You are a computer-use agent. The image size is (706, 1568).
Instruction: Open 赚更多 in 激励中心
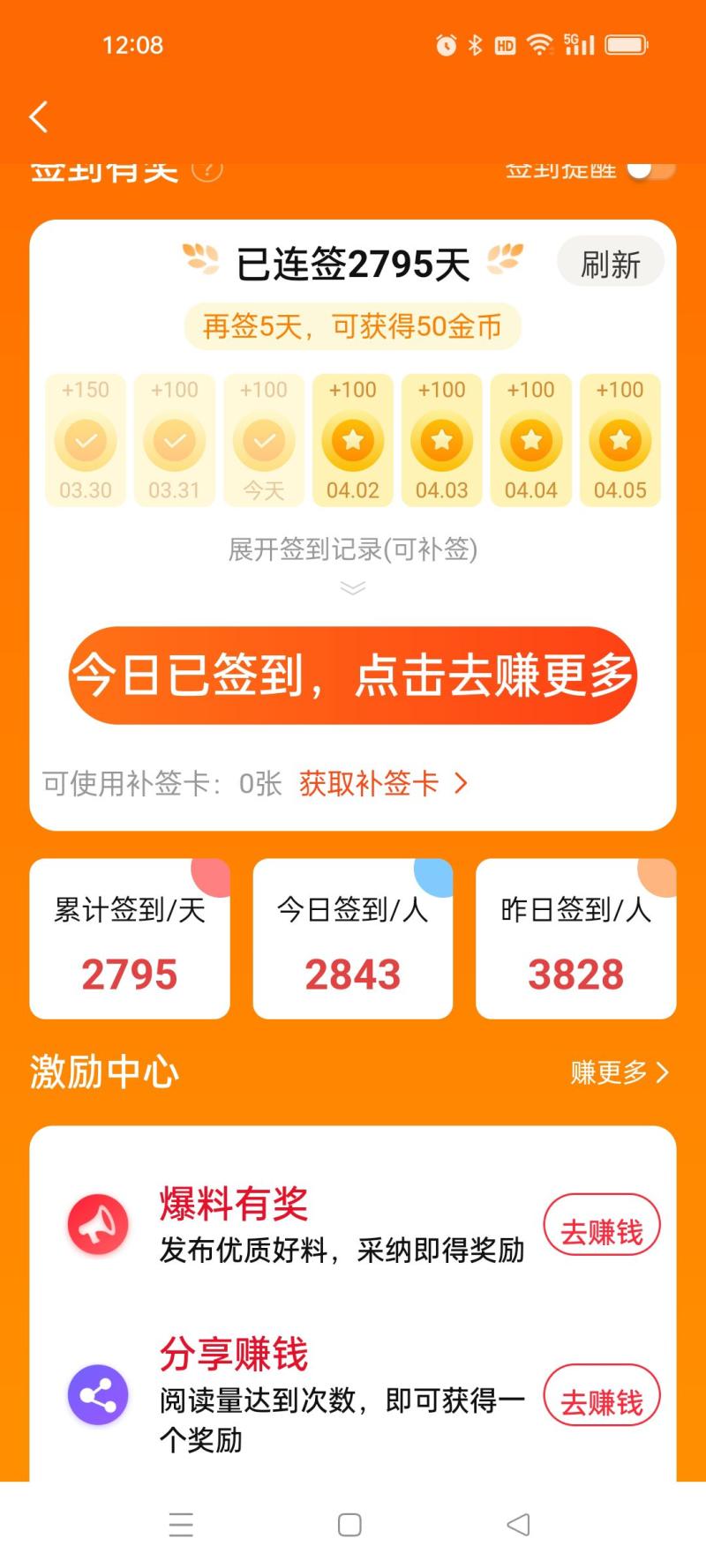click(619, 1072)
